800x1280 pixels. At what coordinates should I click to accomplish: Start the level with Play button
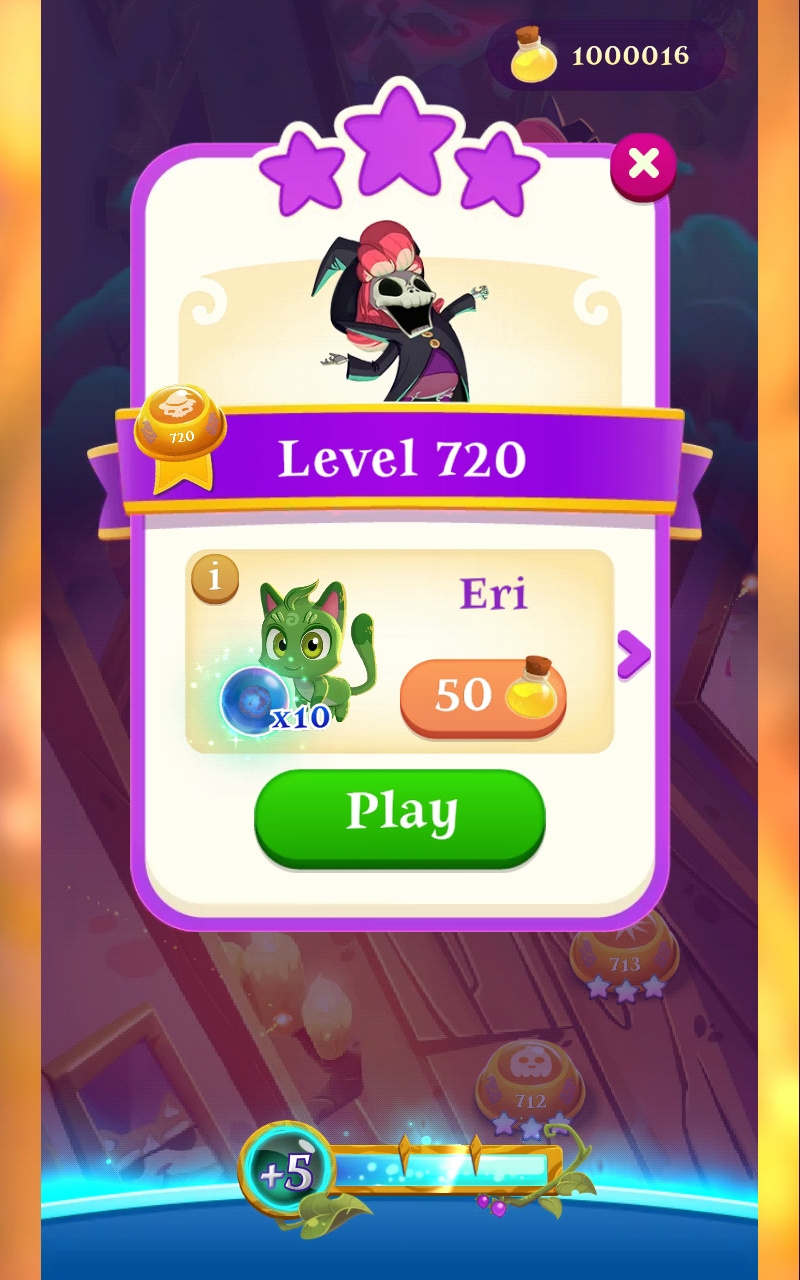[x=400, y=814]
